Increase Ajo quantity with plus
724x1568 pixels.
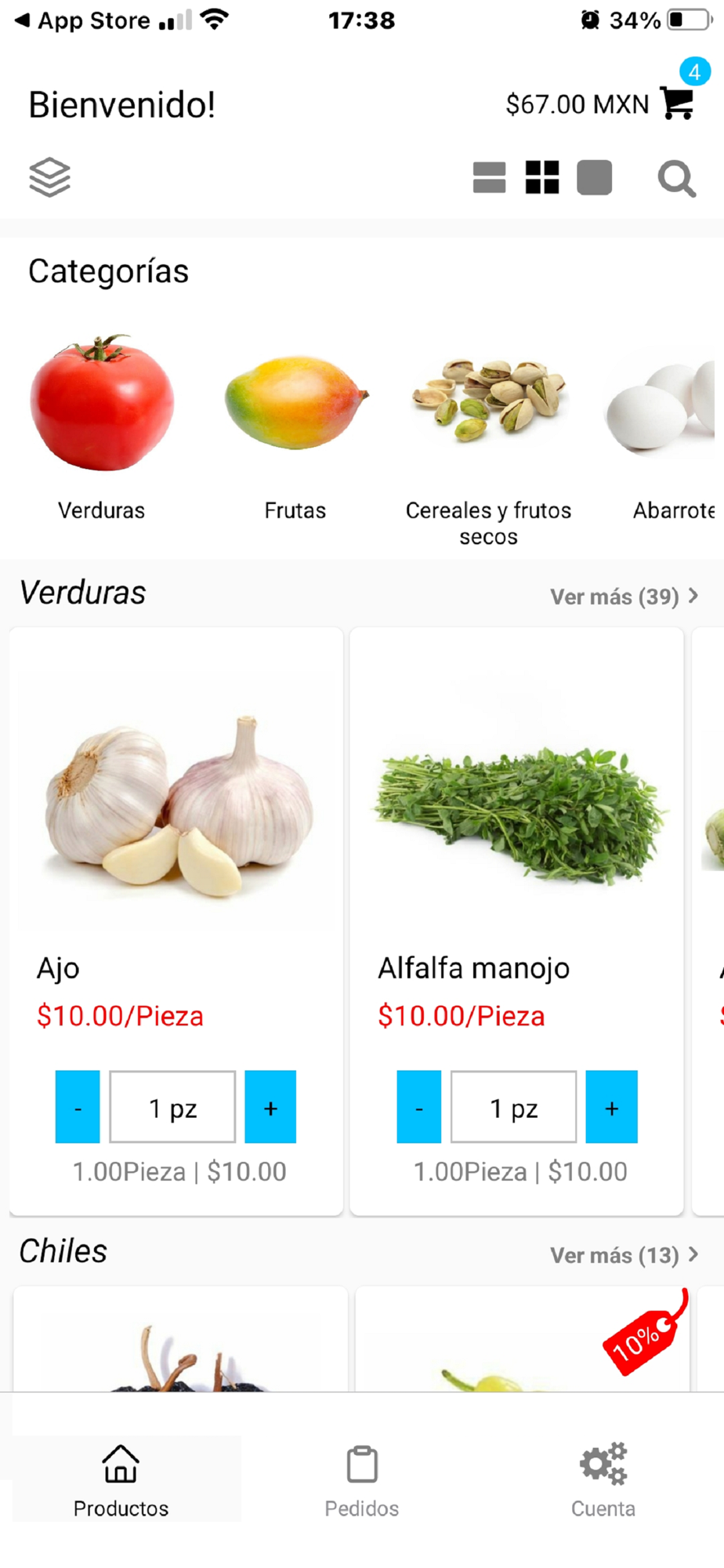[x=270, y=1107]
